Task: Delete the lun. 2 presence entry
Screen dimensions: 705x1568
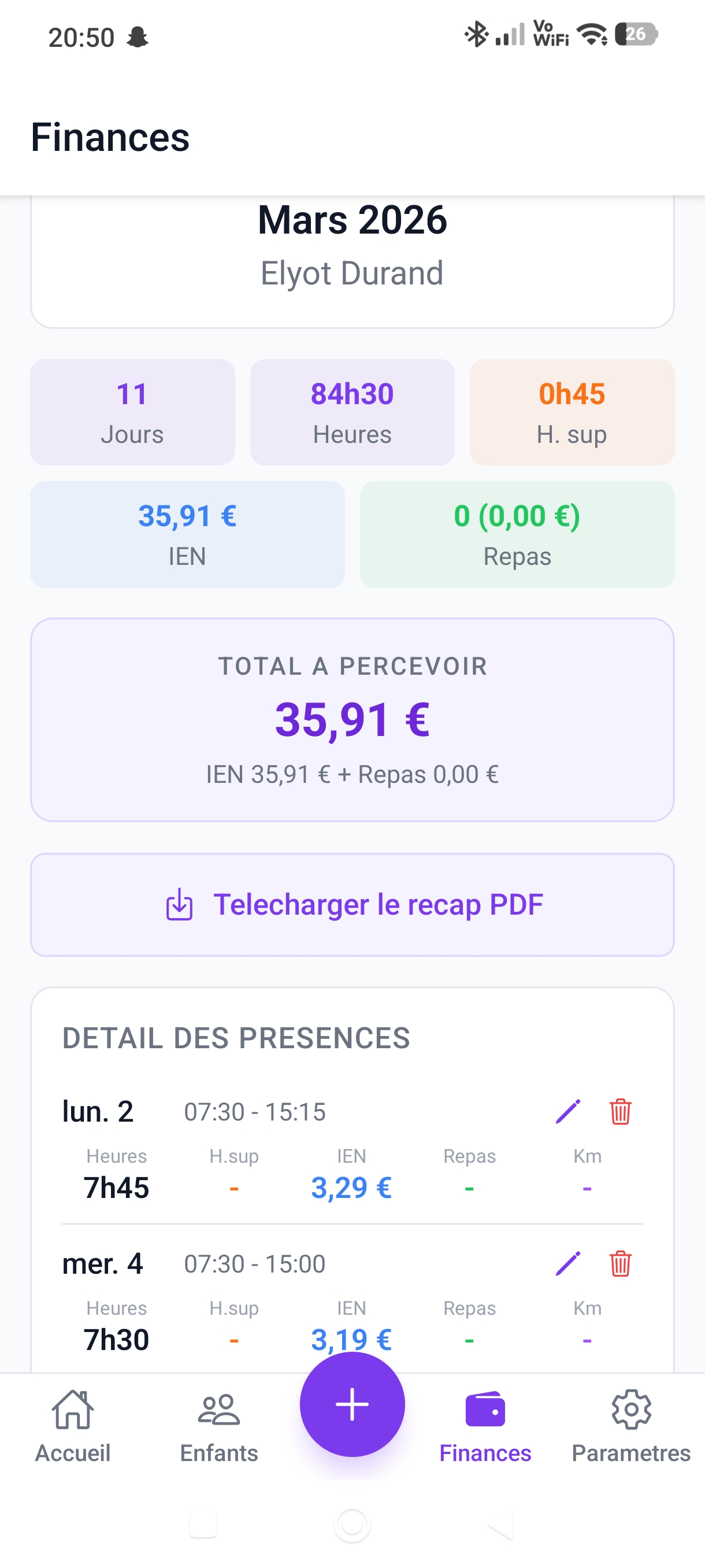Action: 620,1111
